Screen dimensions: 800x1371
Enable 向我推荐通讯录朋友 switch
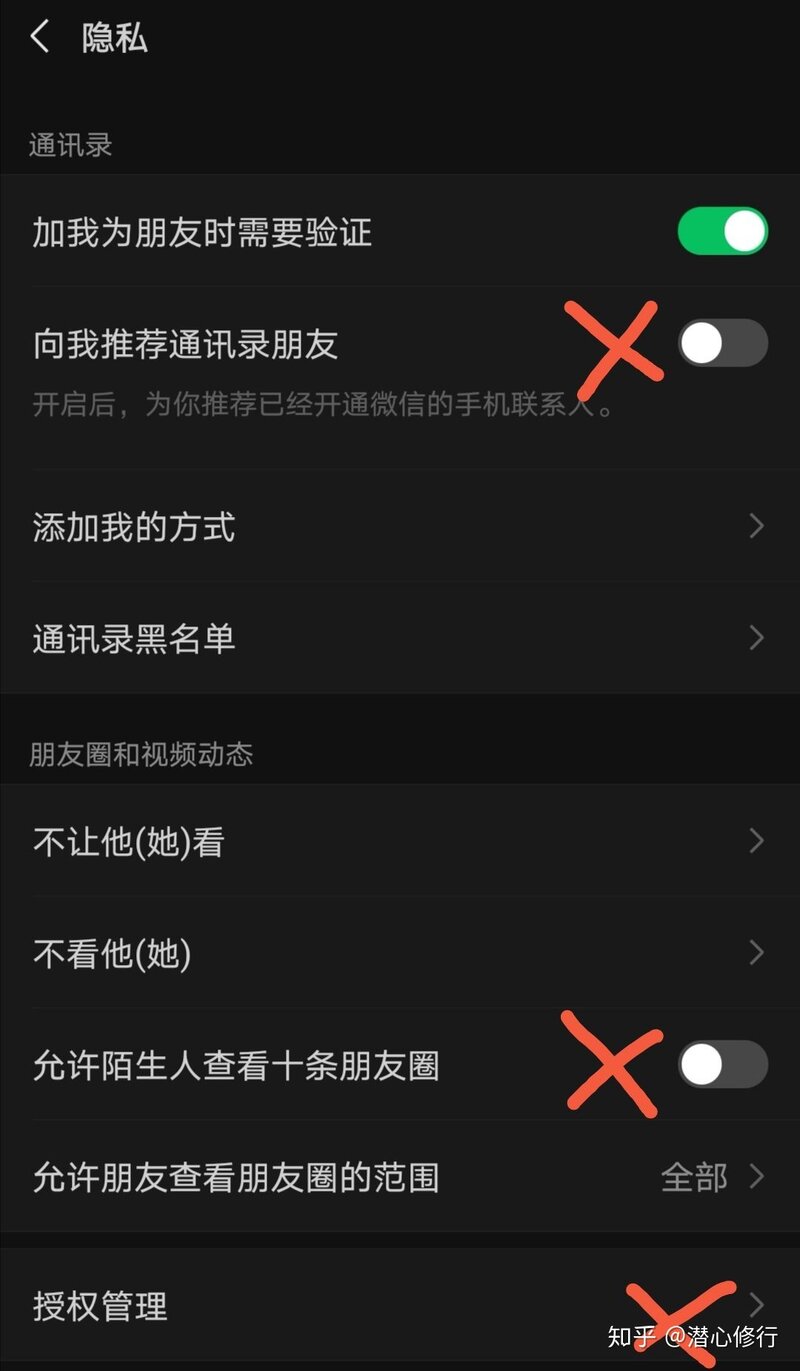tap(722, 344)
